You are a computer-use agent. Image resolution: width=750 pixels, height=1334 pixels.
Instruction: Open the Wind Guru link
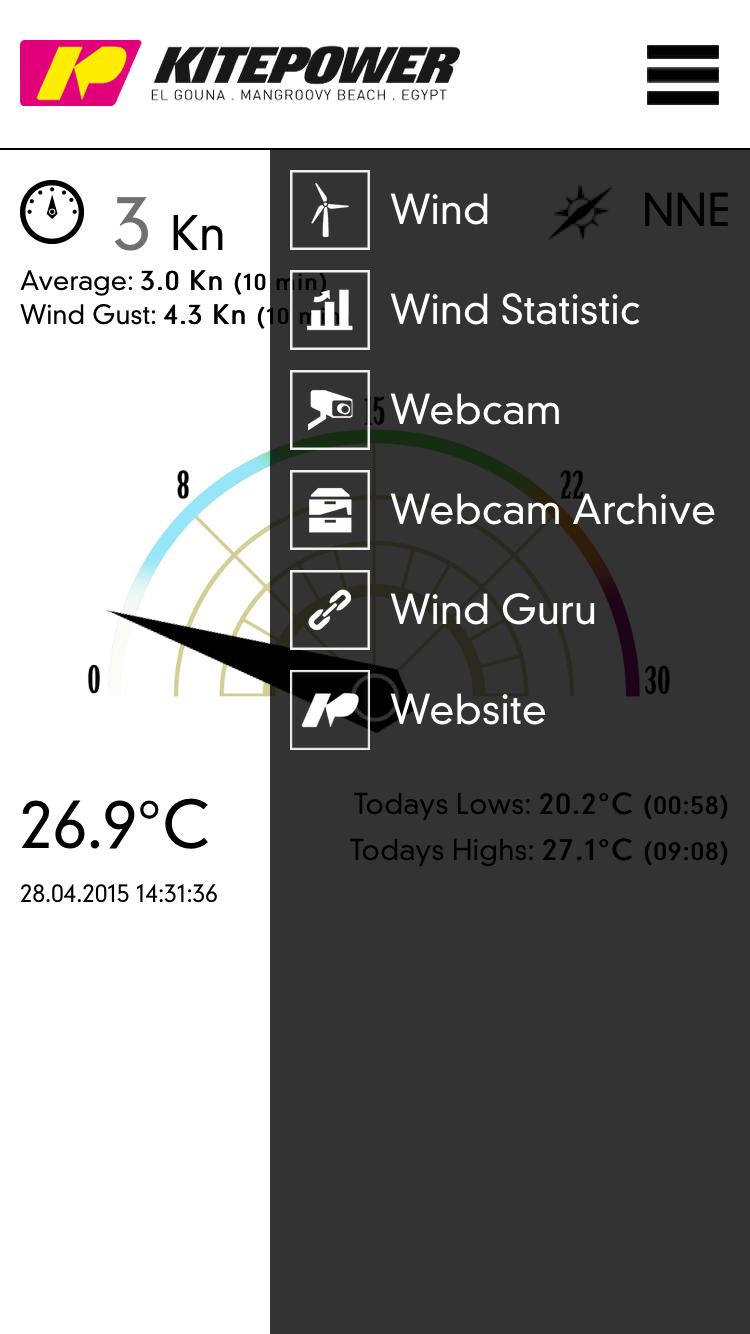coord(492,610)
